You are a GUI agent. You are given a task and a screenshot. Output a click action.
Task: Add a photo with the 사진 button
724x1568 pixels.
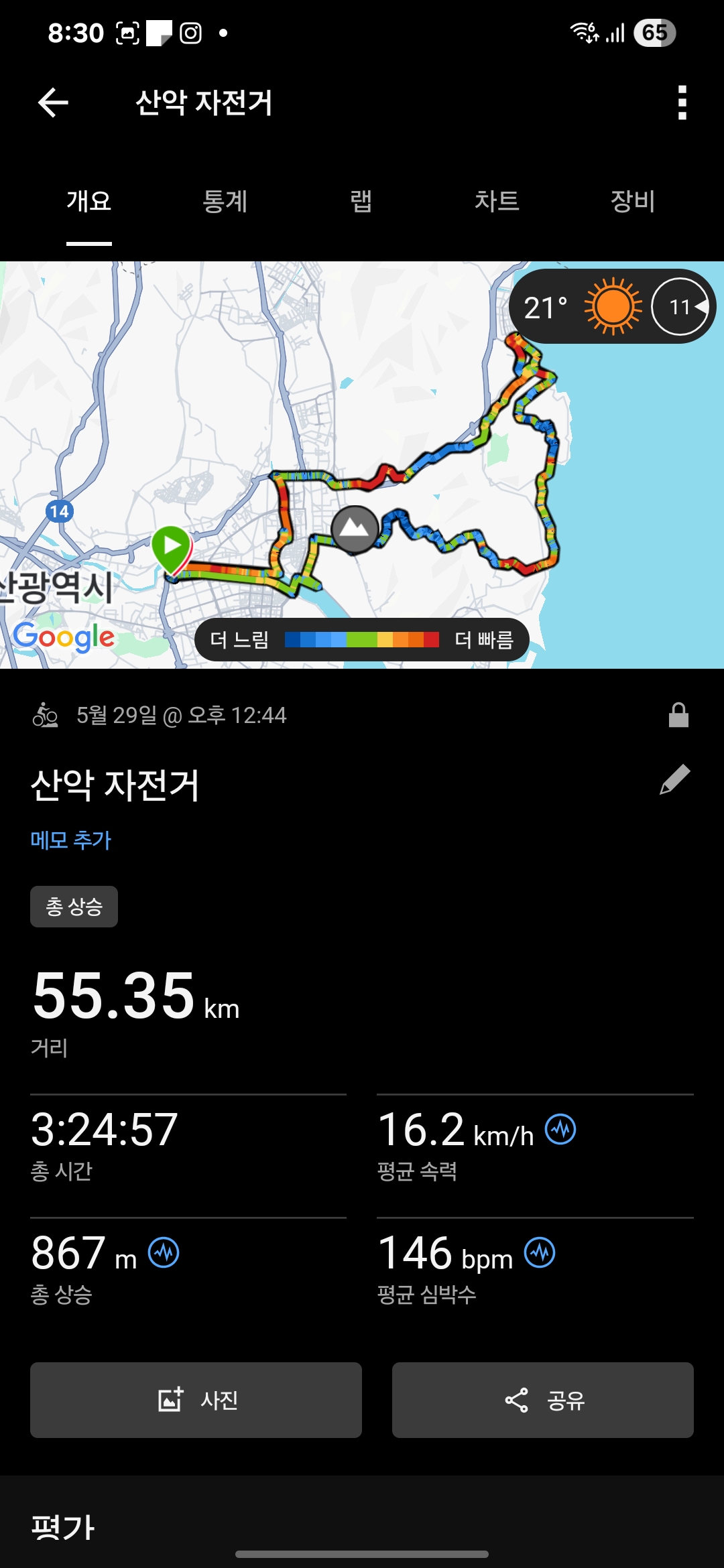pyautogui.click(x=196, y=1400)
